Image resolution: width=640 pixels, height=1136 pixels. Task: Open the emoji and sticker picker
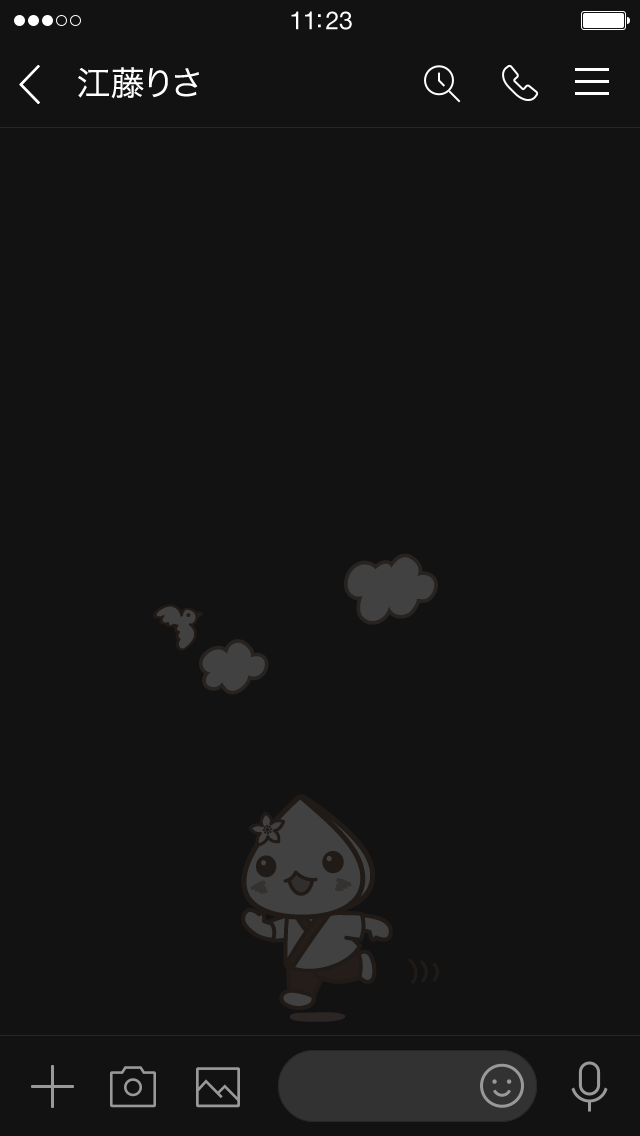pyautogui.click(x=502, y=1085)
